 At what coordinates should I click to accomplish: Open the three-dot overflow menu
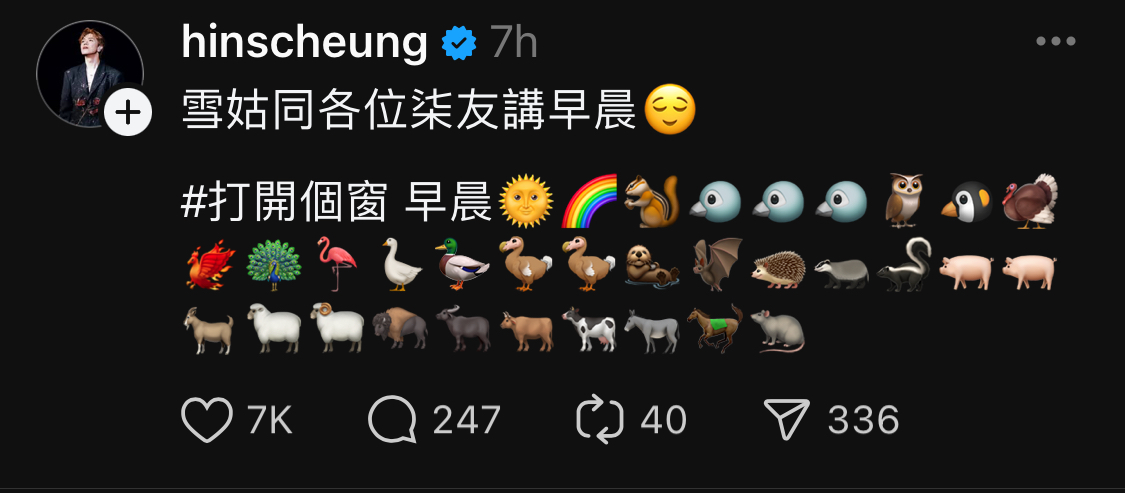click(1055, 42)
